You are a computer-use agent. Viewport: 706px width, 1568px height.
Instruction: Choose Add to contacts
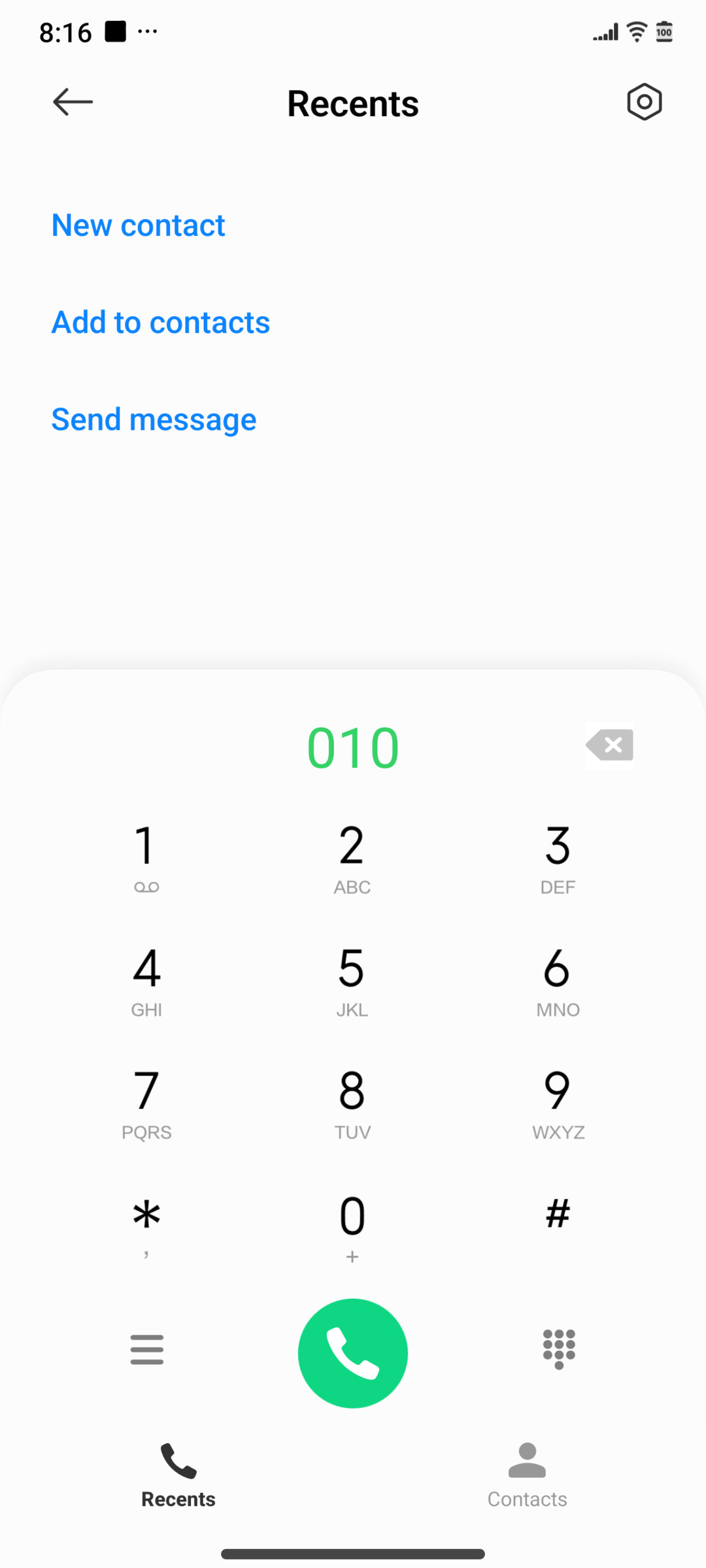tap(160, 322)
